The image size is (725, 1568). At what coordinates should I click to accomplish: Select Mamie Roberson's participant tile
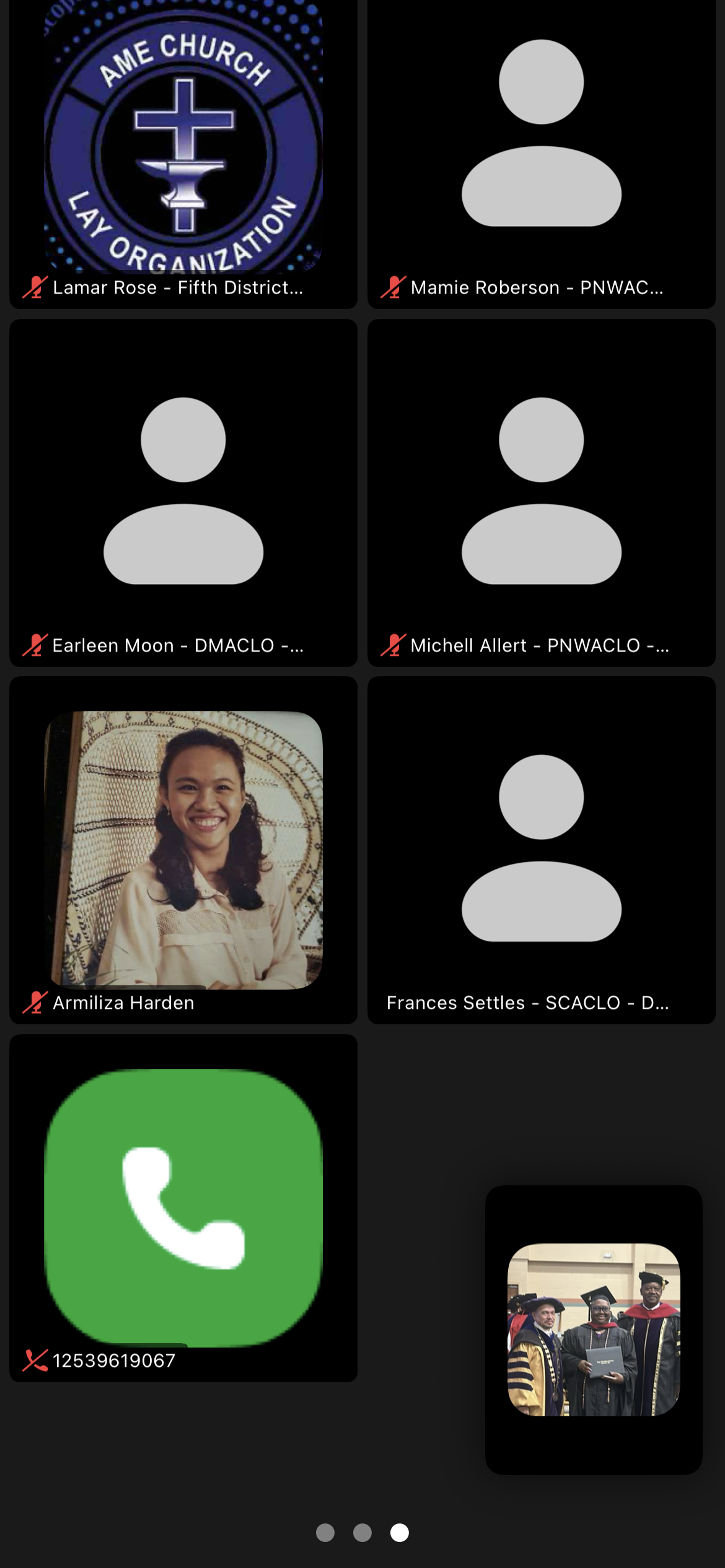point(542,154)
